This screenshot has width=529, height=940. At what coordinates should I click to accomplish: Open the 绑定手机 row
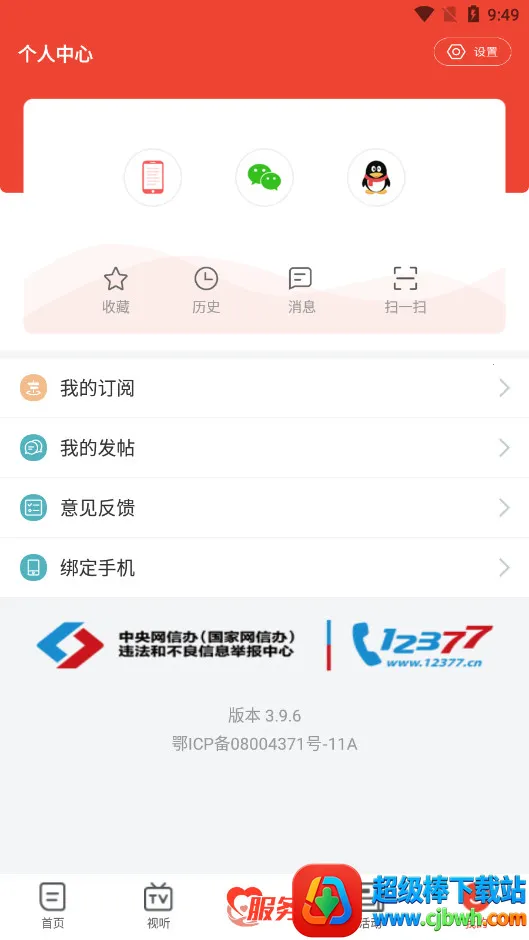pos(264,567)
